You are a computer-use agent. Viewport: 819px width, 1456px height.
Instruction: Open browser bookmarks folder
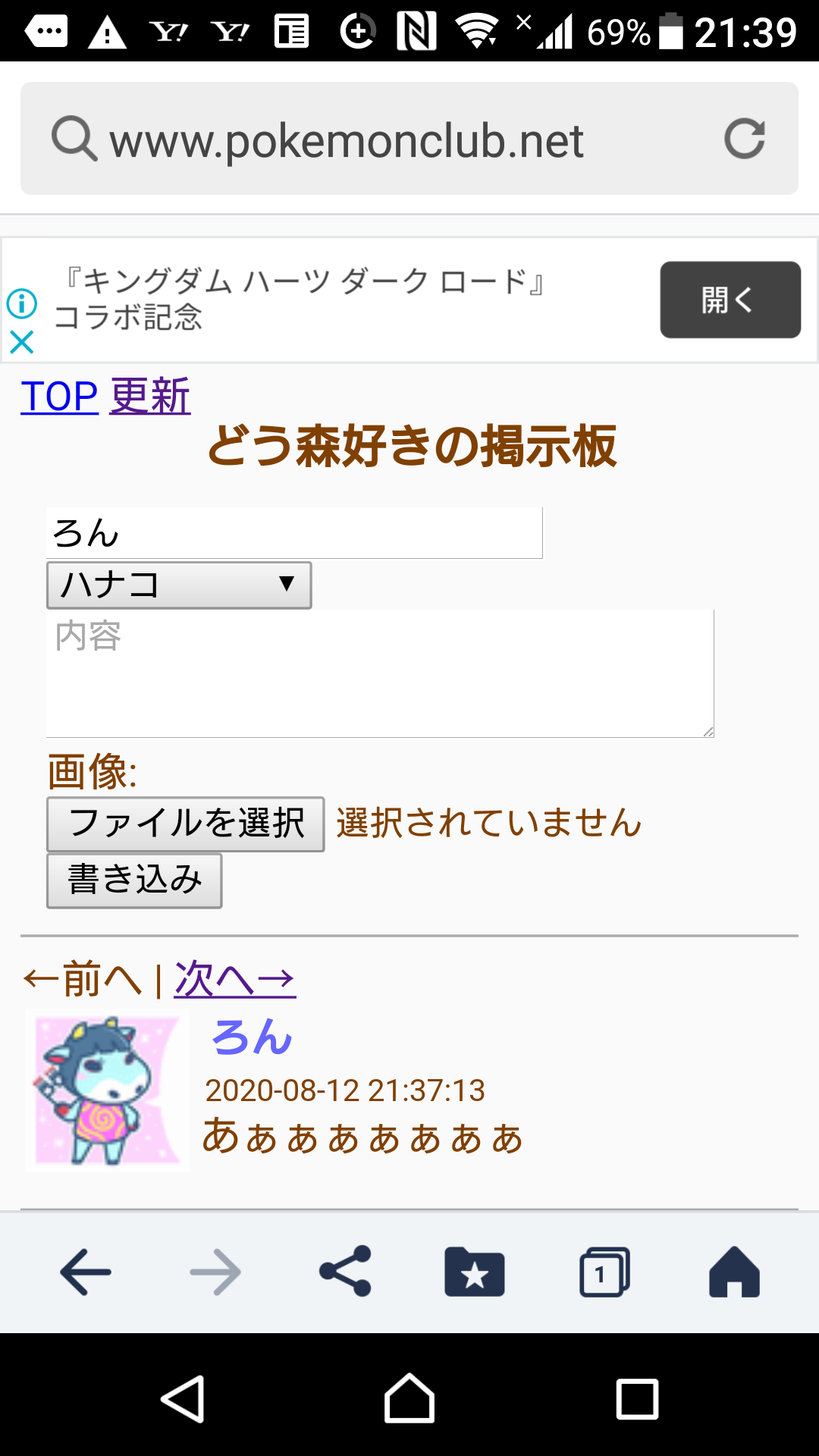[x=475, y=1272]
